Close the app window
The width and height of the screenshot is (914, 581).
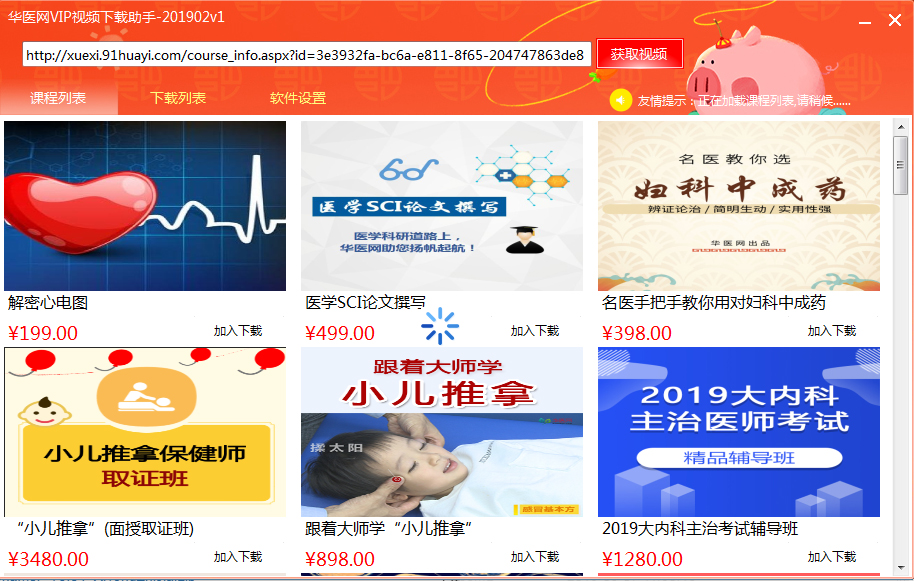(894, 20)
